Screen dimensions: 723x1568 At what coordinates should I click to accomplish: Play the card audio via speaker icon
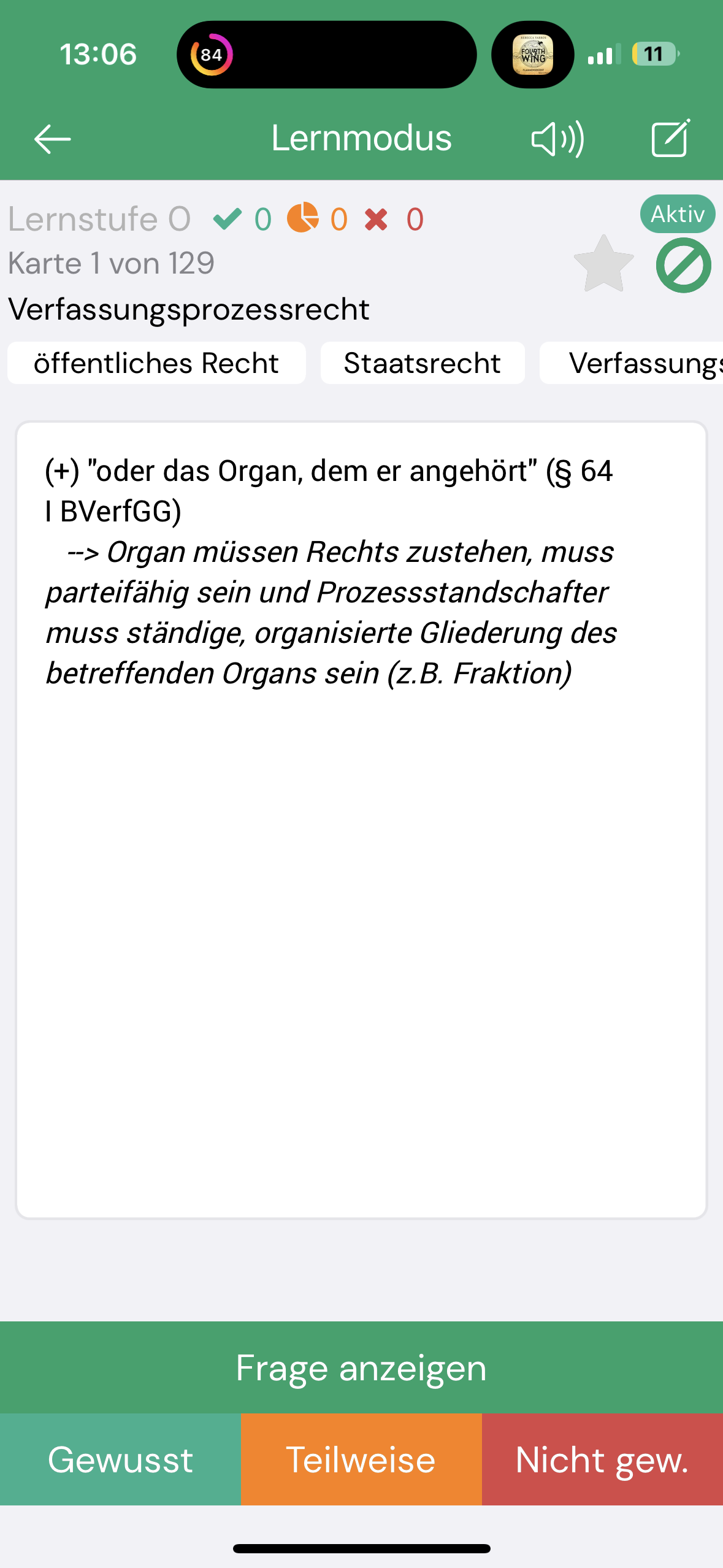click(557, 139)
